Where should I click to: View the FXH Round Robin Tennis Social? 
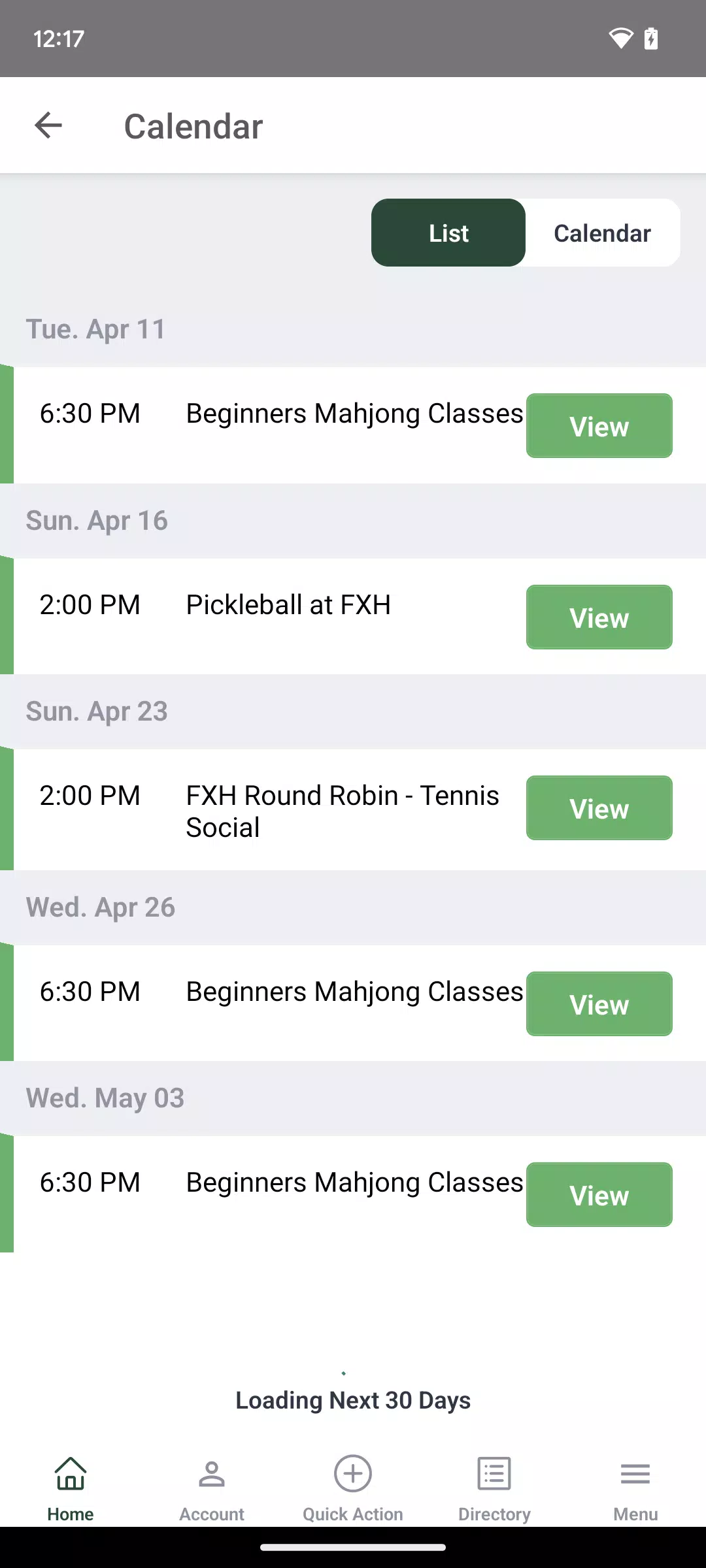pos(599,808)
